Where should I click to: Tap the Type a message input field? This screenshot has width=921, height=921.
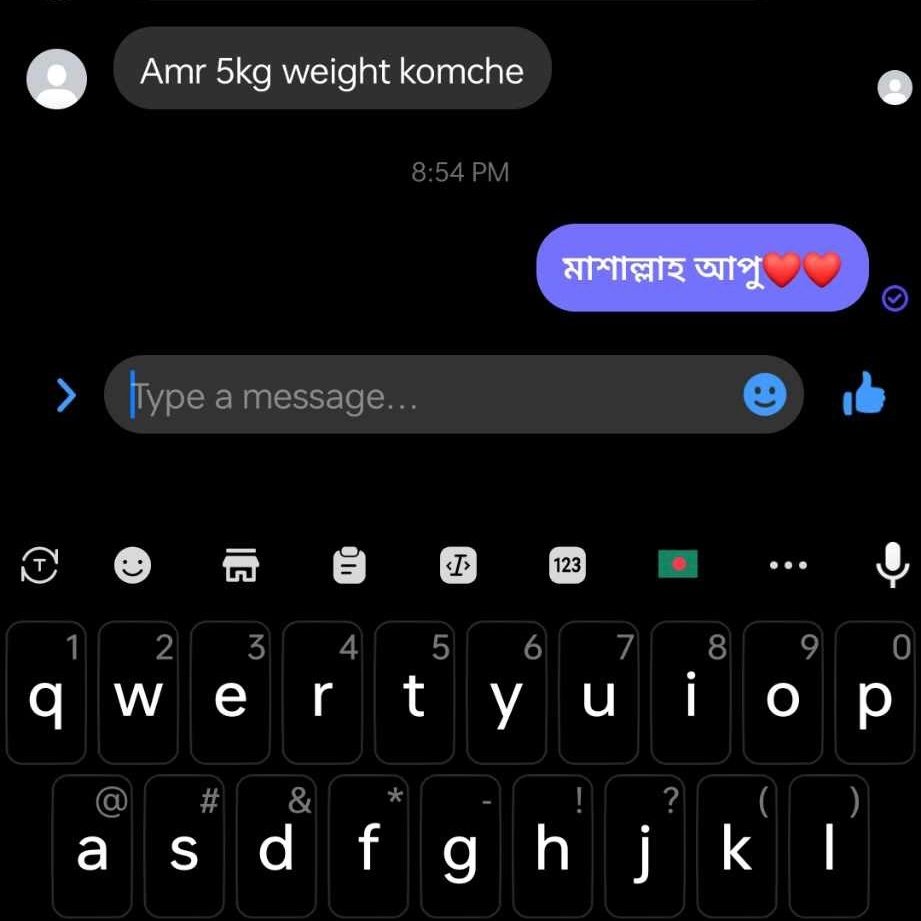[x=430, y=396]
